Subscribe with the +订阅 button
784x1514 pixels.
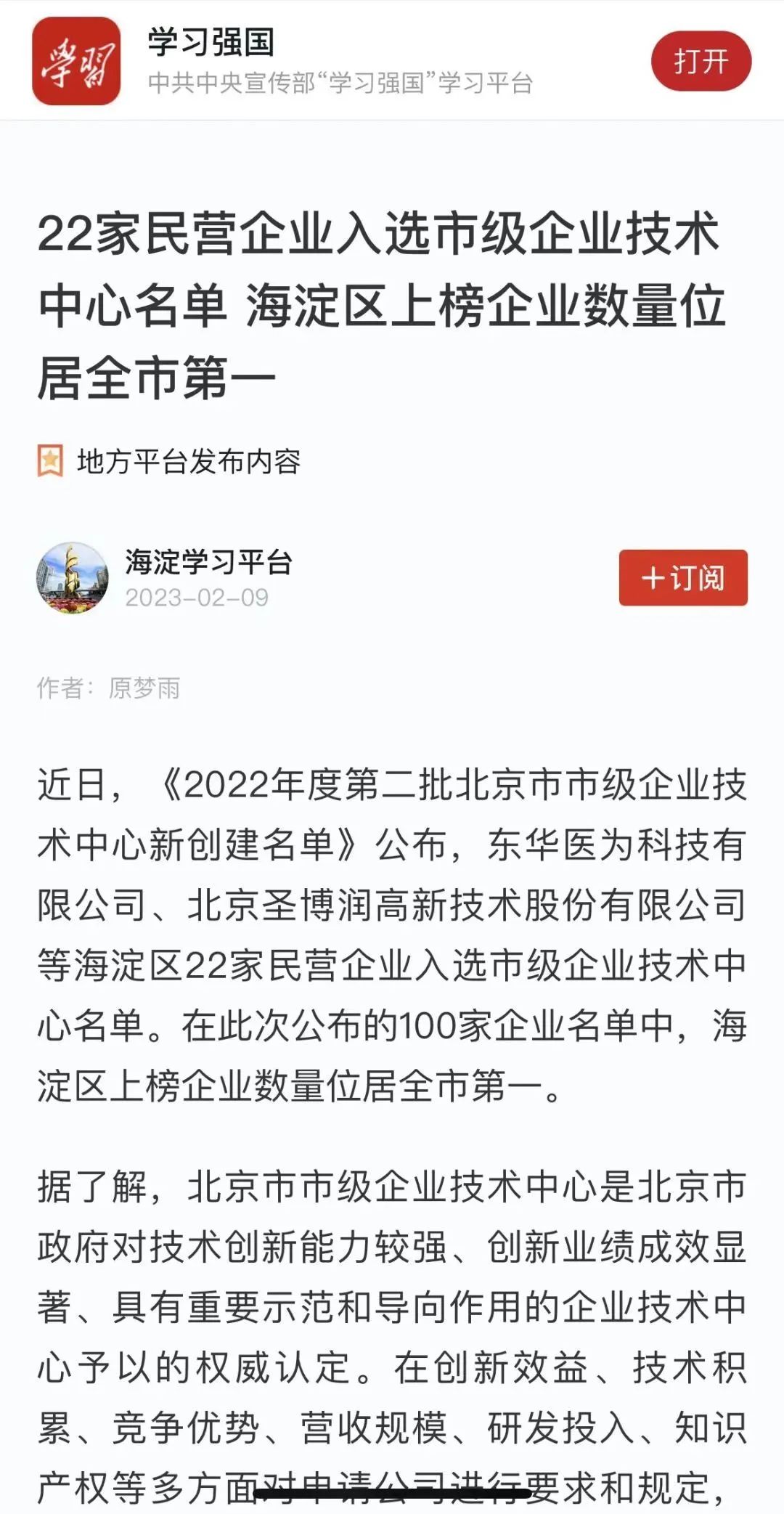[x=682, y=578]
